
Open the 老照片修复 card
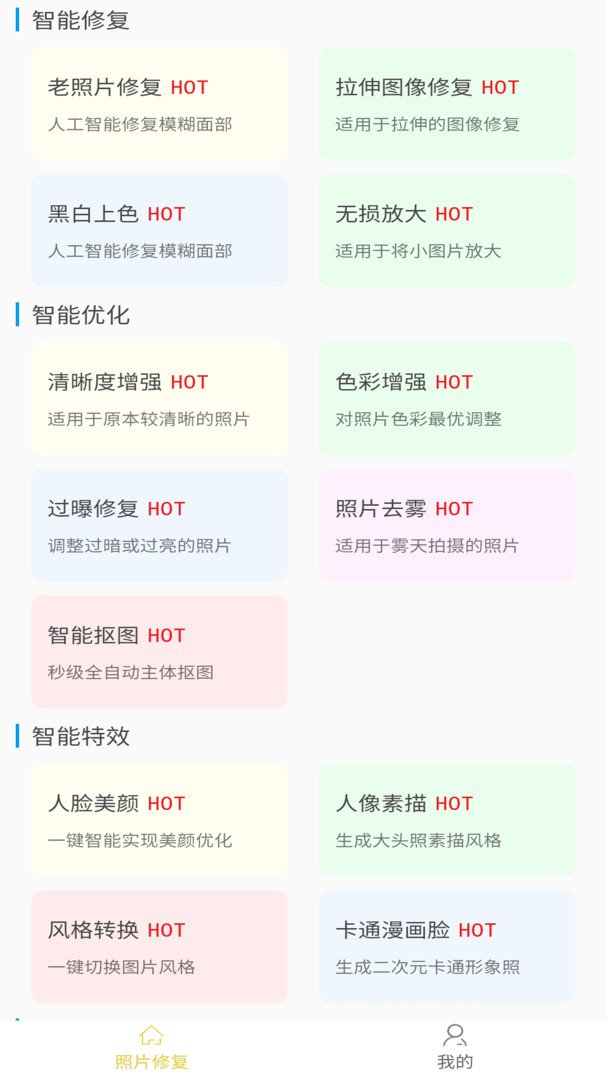click(159, 104)
